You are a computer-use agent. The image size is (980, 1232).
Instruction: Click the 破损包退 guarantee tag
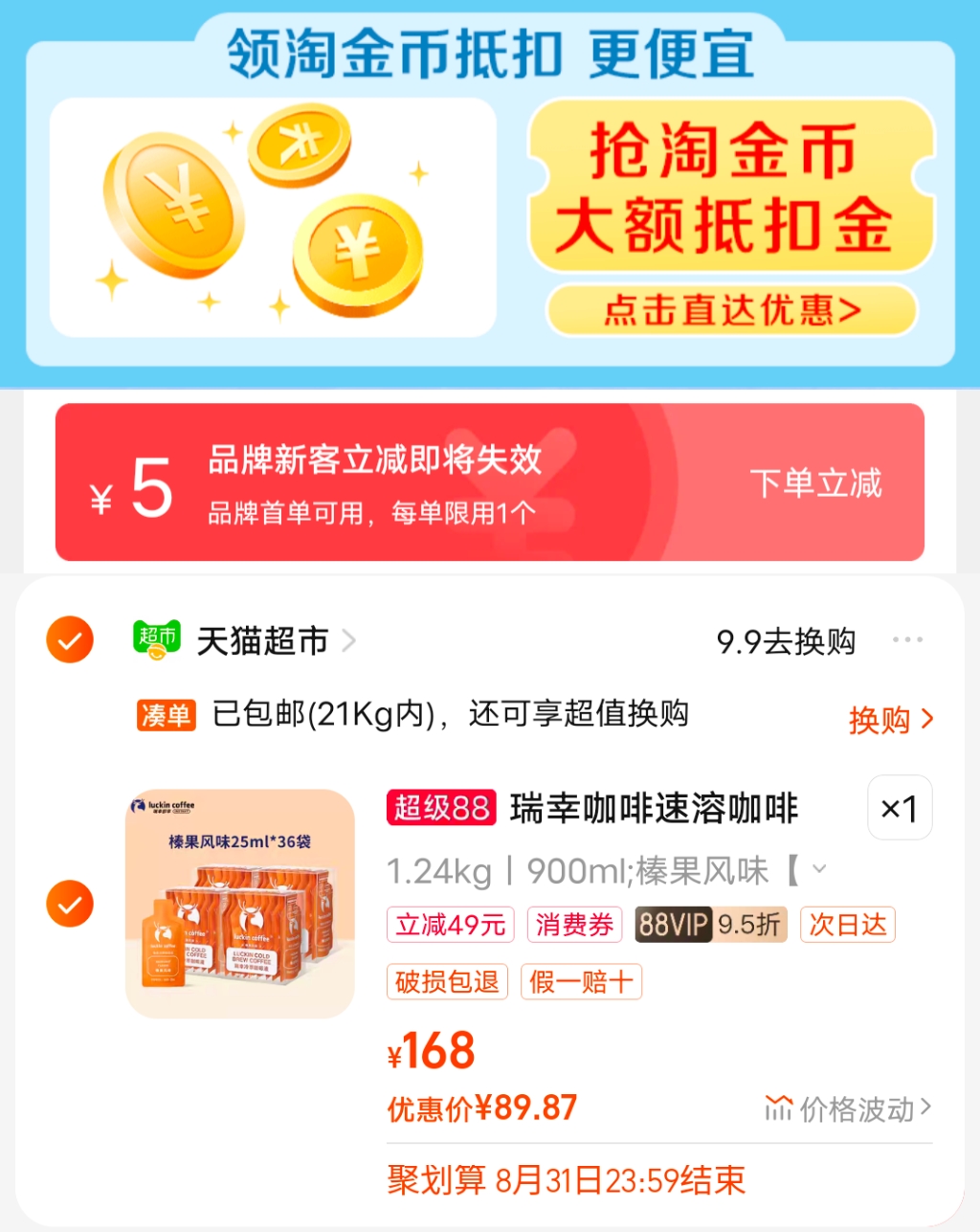coord(446,981)
